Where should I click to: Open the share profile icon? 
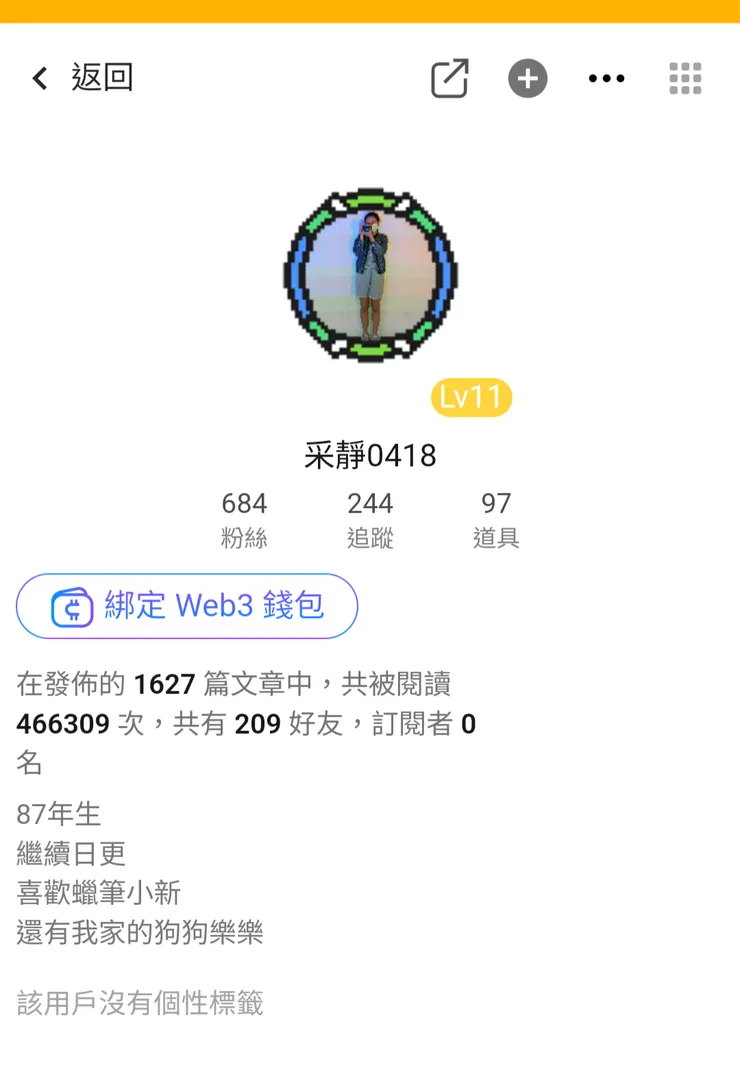[x=449, y=77]
